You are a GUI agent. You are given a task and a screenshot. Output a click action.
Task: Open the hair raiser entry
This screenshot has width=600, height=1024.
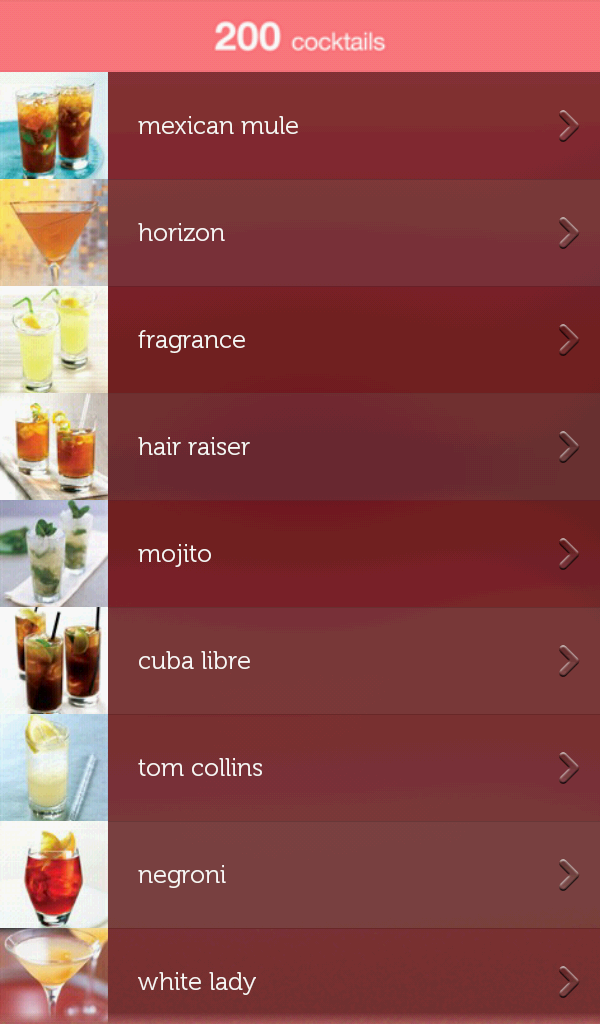point(300,447)
